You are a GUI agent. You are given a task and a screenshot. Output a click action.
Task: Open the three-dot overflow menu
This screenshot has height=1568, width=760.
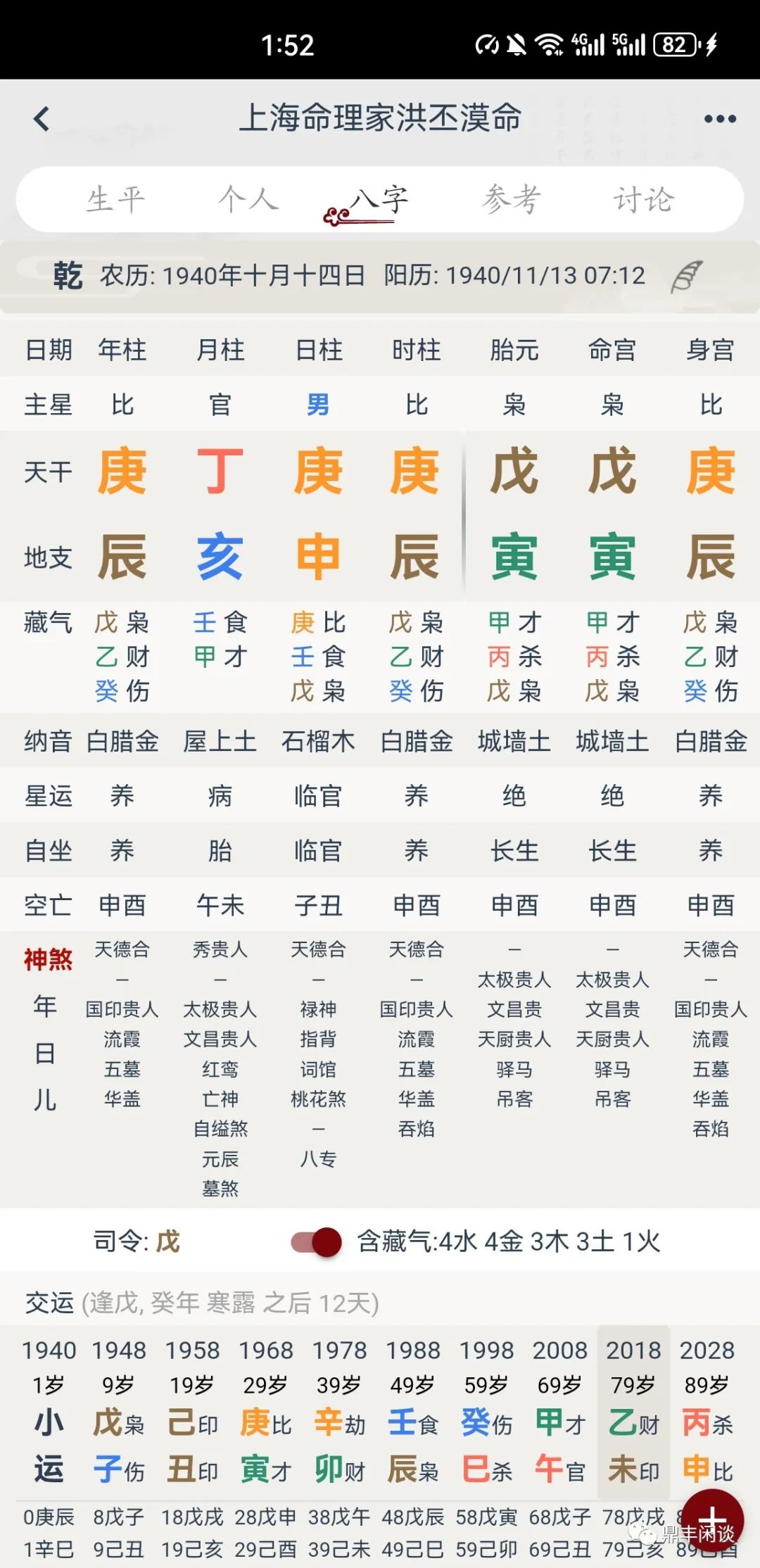coord(720,119)
